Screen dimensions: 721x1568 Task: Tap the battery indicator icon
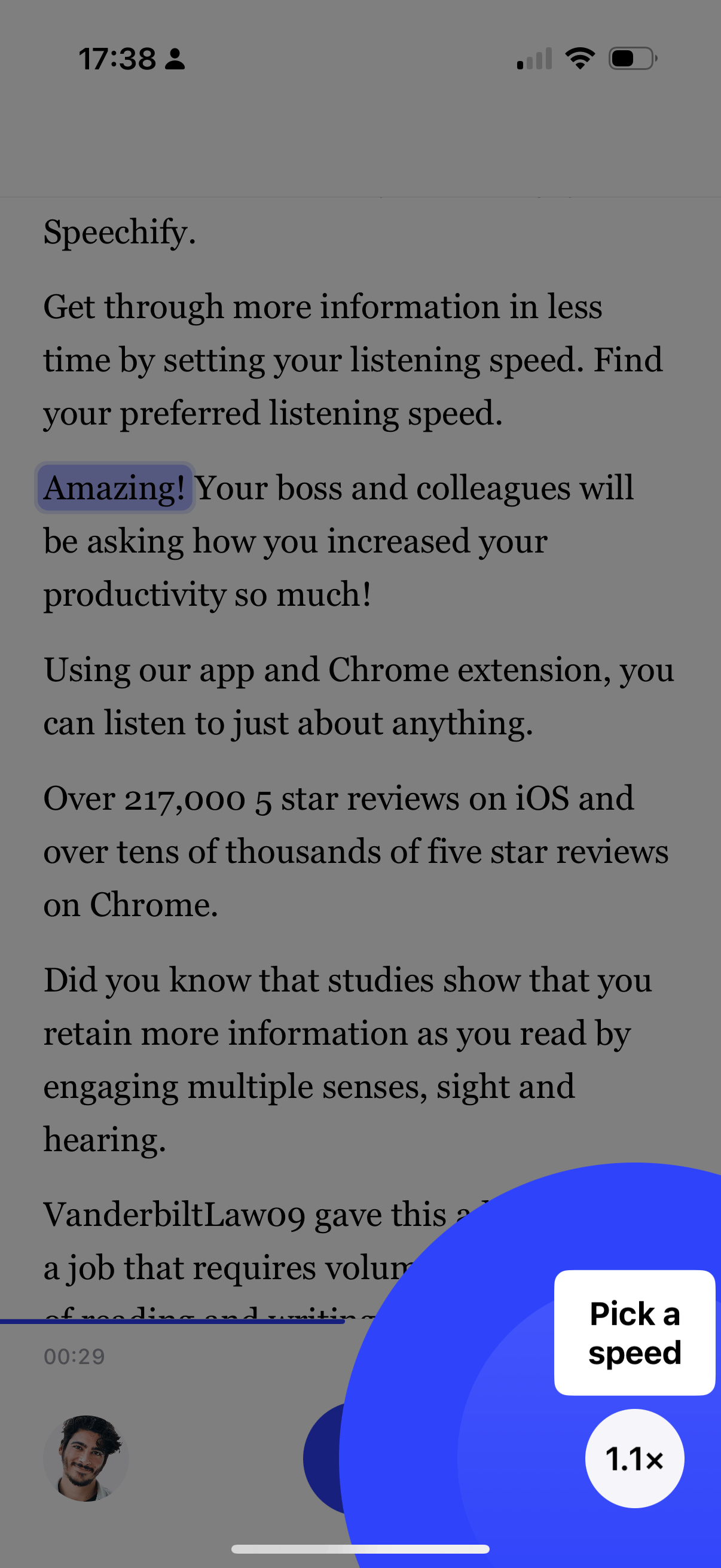pos(631,58)
